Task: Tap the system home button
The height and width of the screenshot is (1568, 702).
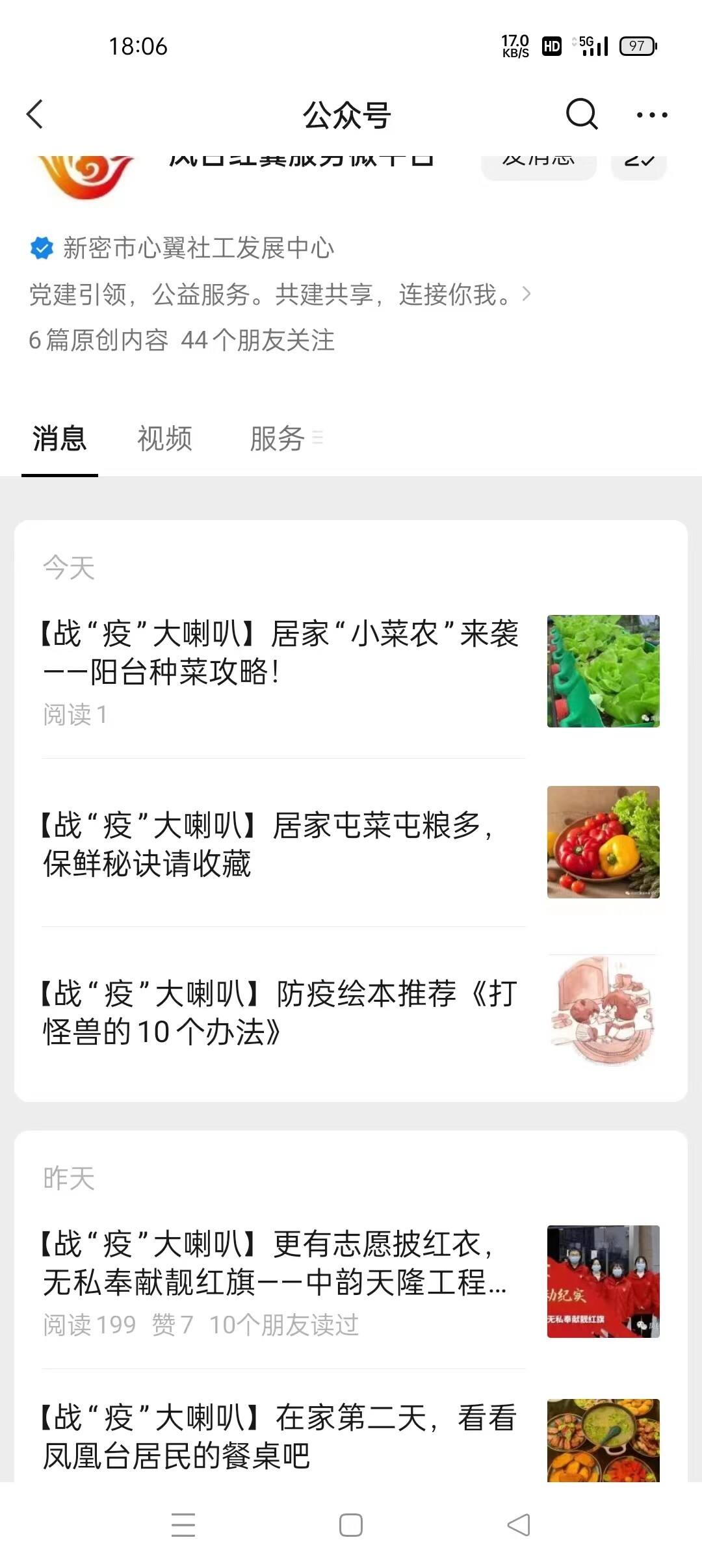Action: (x=351, y=1525)
